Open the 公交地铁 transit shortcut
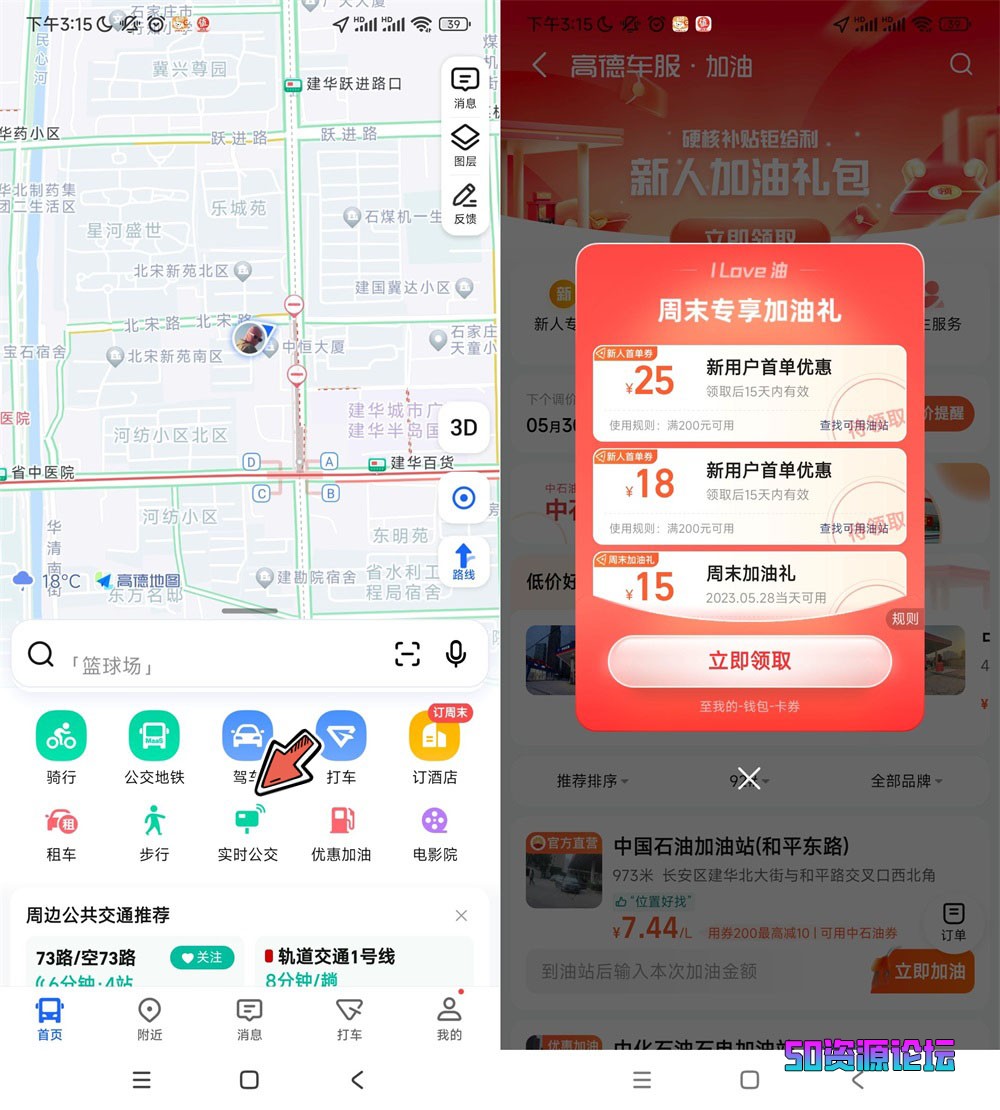This screenshot has width=1000, height=1110. (x=154, y=747)
